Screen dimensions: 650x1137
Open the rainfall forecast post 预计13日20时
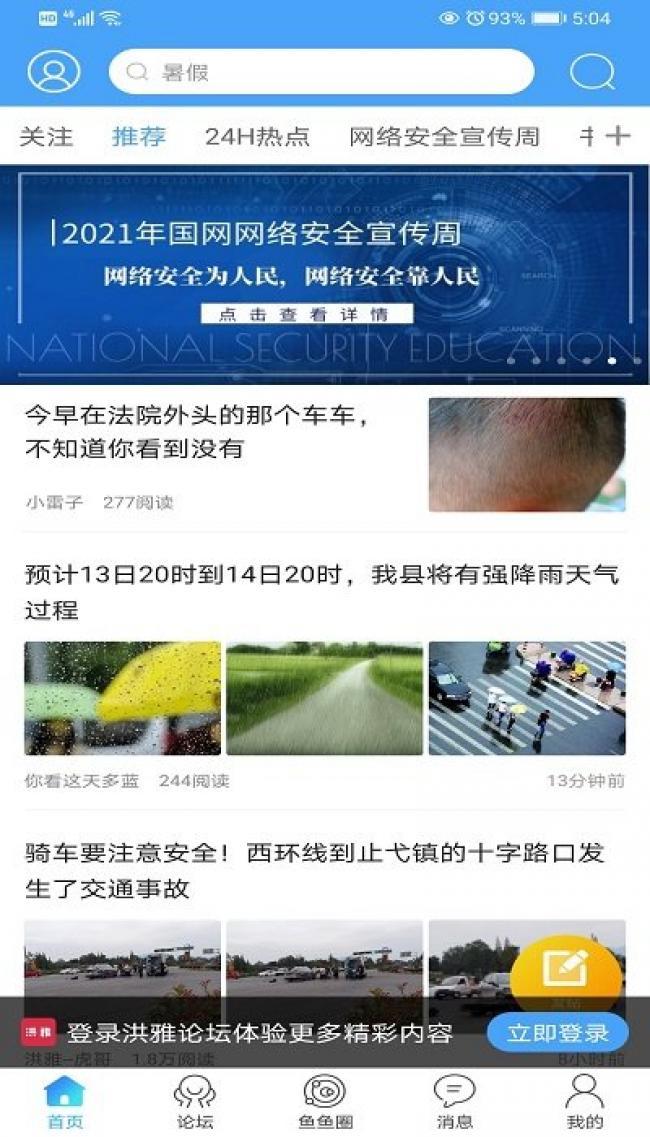click(x=321, y=591)
